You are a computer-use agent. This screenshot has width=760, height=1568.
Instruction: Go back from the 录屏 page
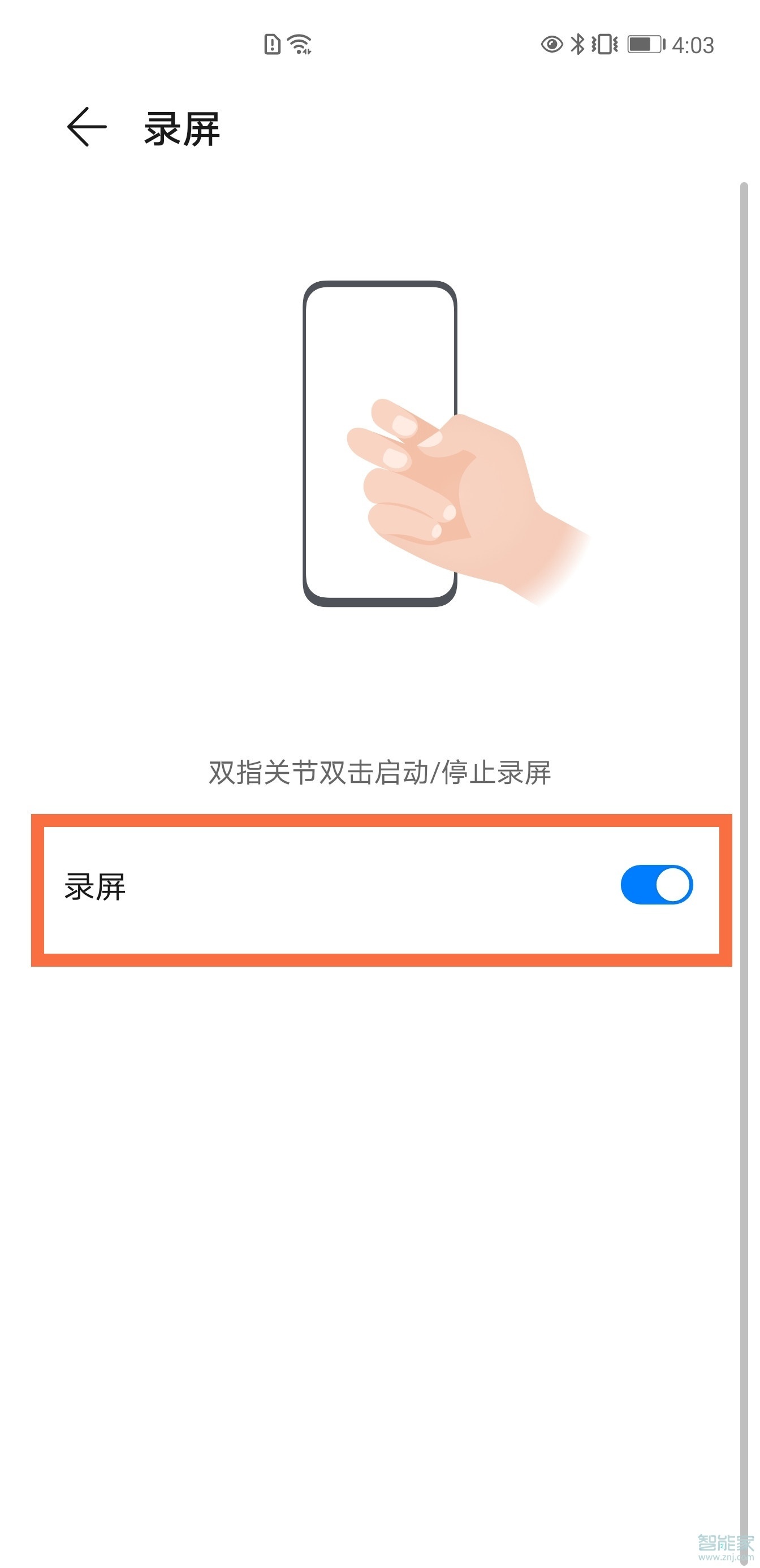point(87,127)
